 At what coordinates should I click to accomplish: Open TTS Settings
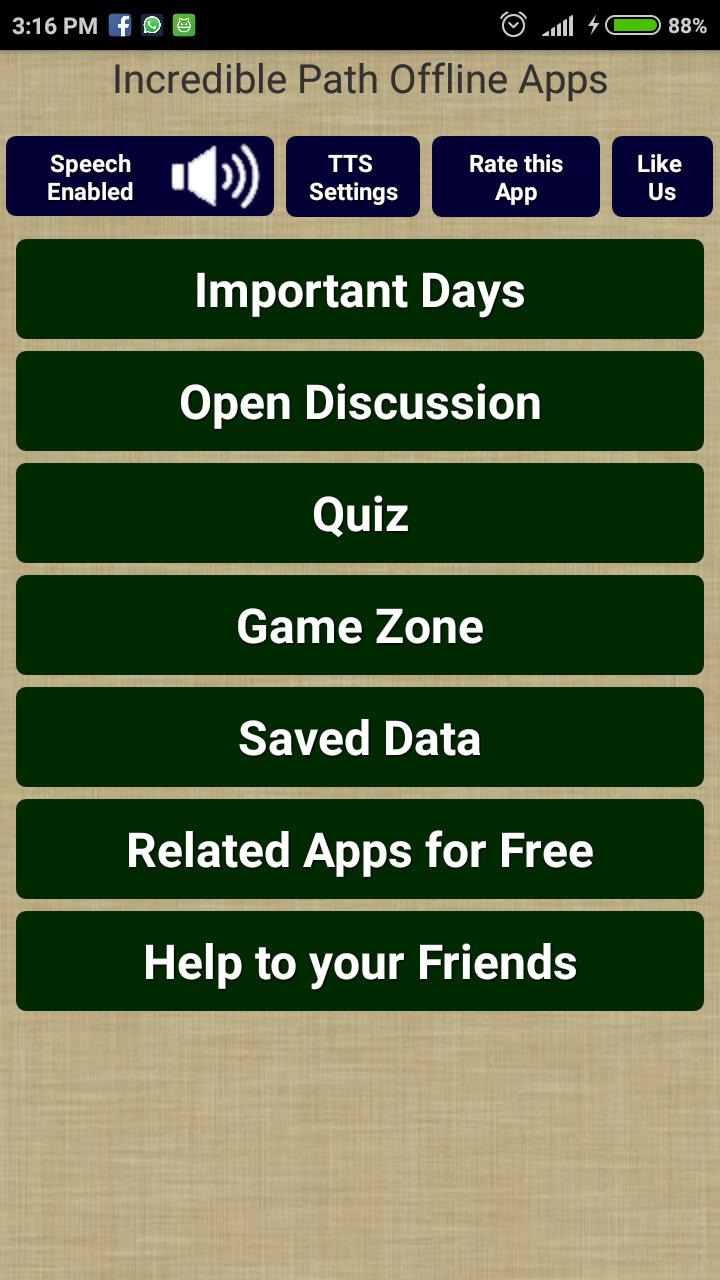point(352,176)
